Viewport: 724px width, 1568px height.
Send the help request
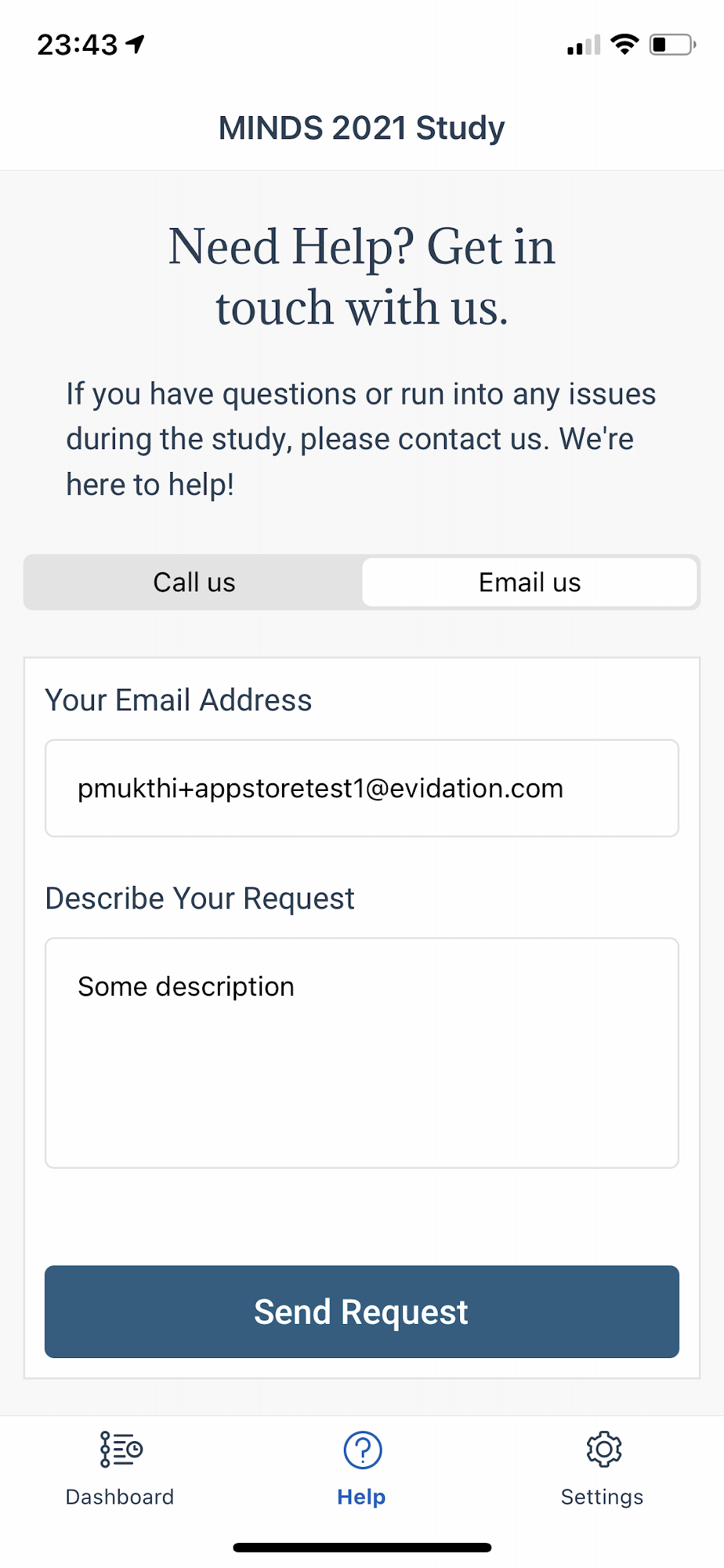click(362, 1312)
